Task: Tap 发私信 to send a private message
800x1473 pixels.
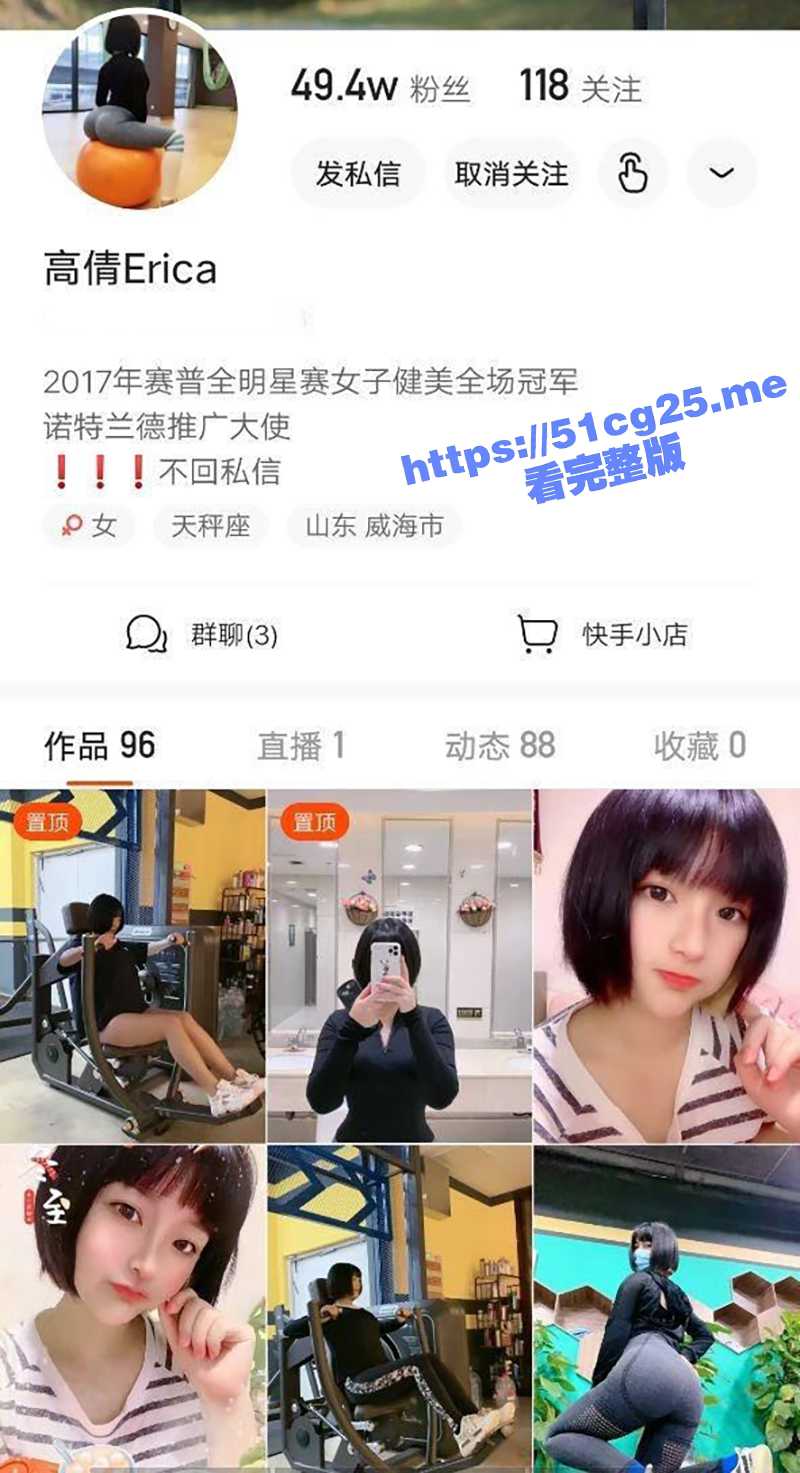Action: pos(358,174)
